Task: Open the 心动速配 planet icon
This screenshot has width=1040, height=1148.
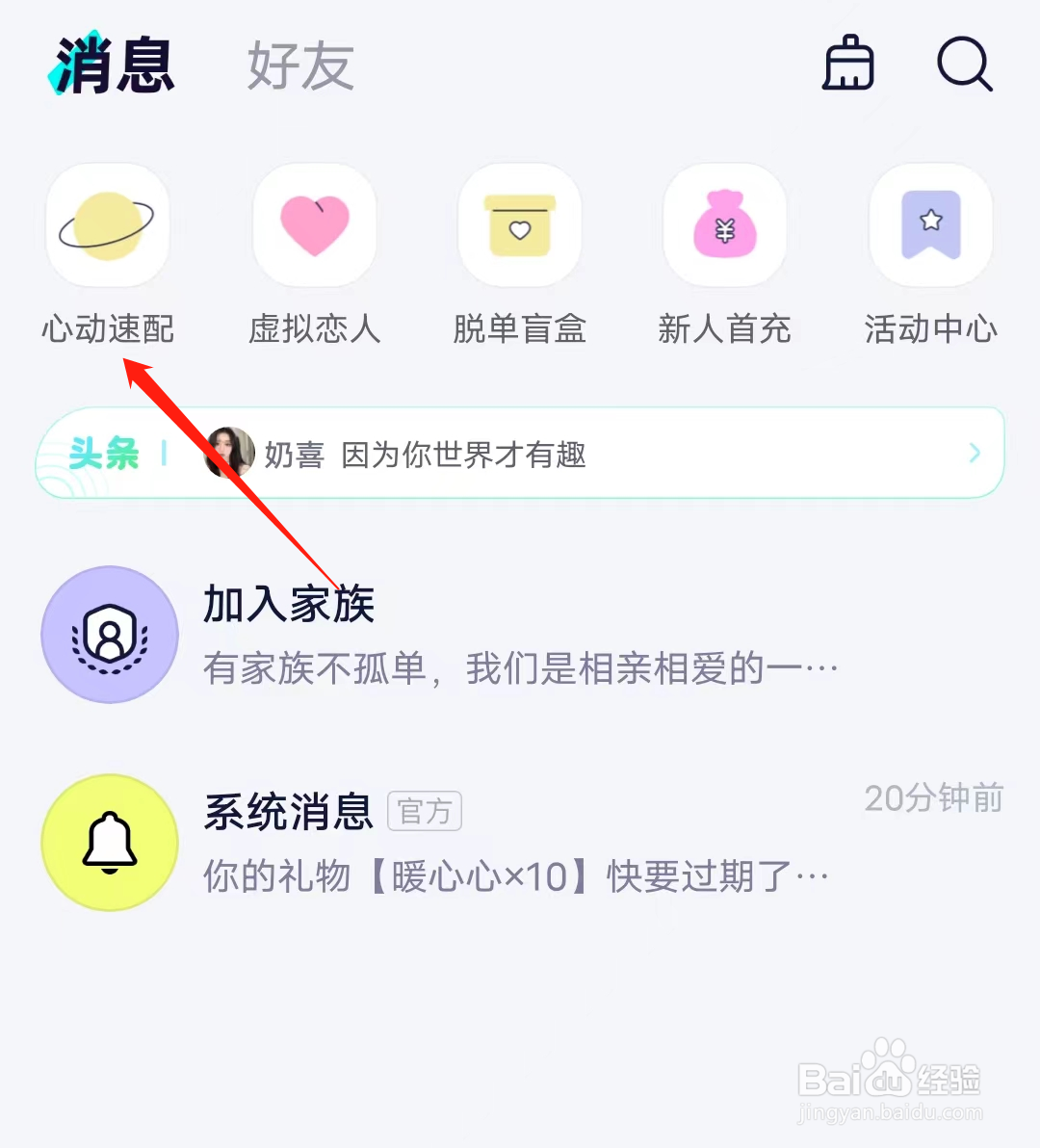Action: 109,224
